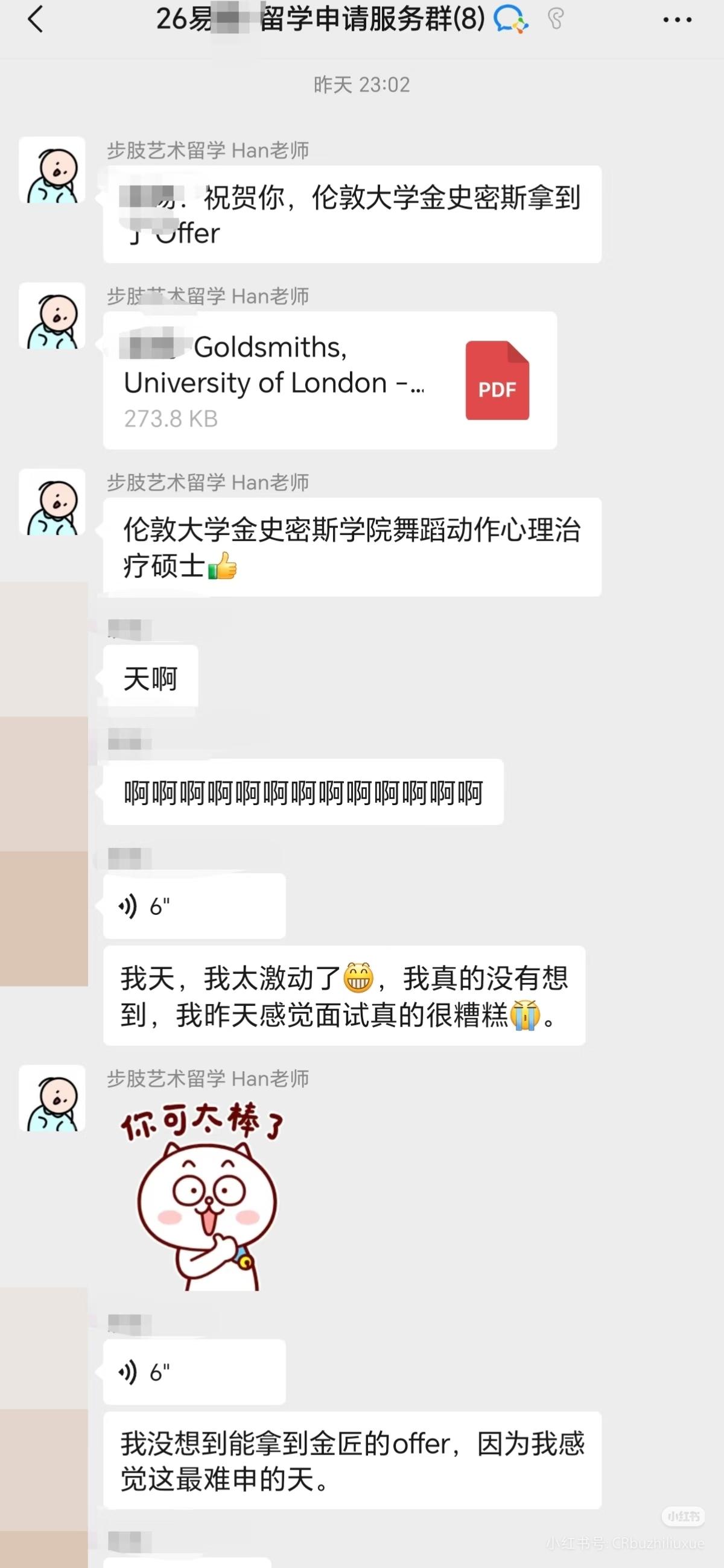Go back from the group chat
This screenshot has width=724, height=1568.
click(x=36, y=19)
